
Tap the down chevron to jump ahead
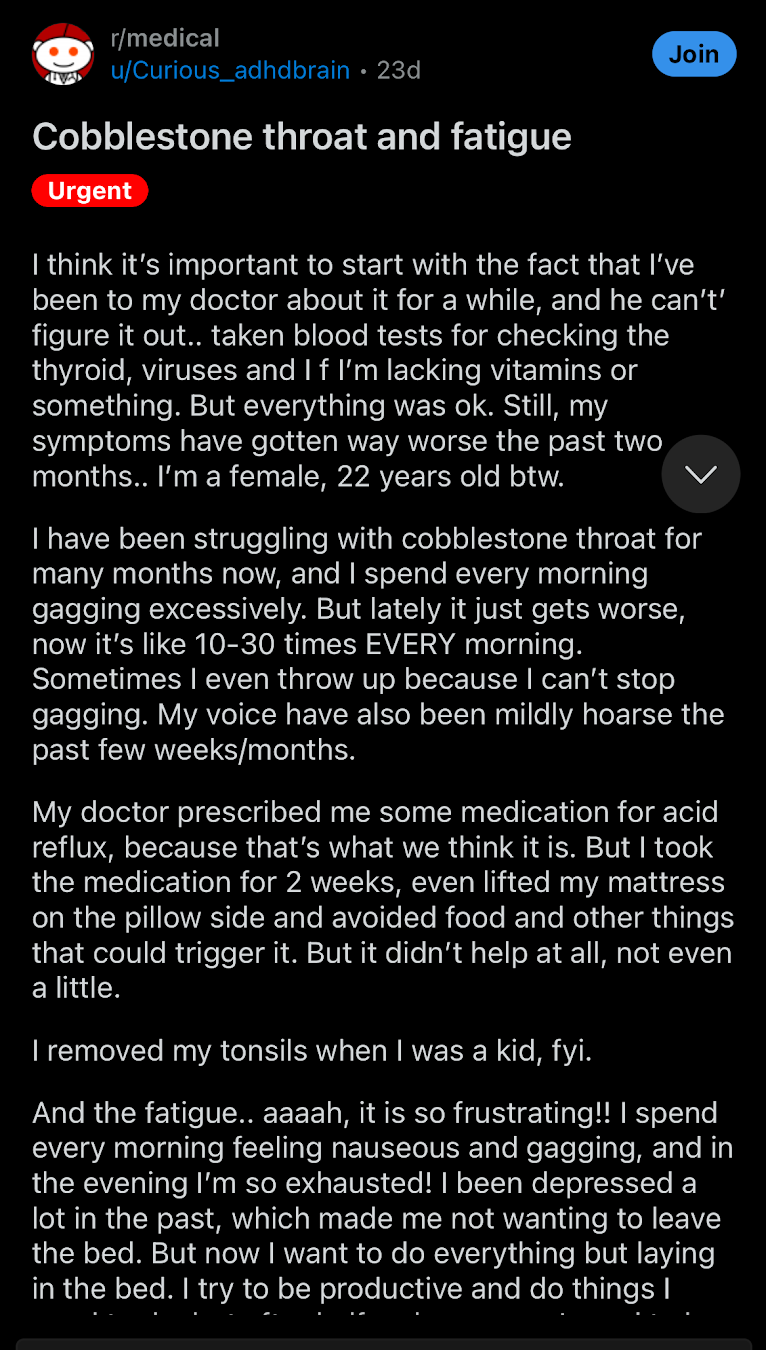(x=701, y=474)
